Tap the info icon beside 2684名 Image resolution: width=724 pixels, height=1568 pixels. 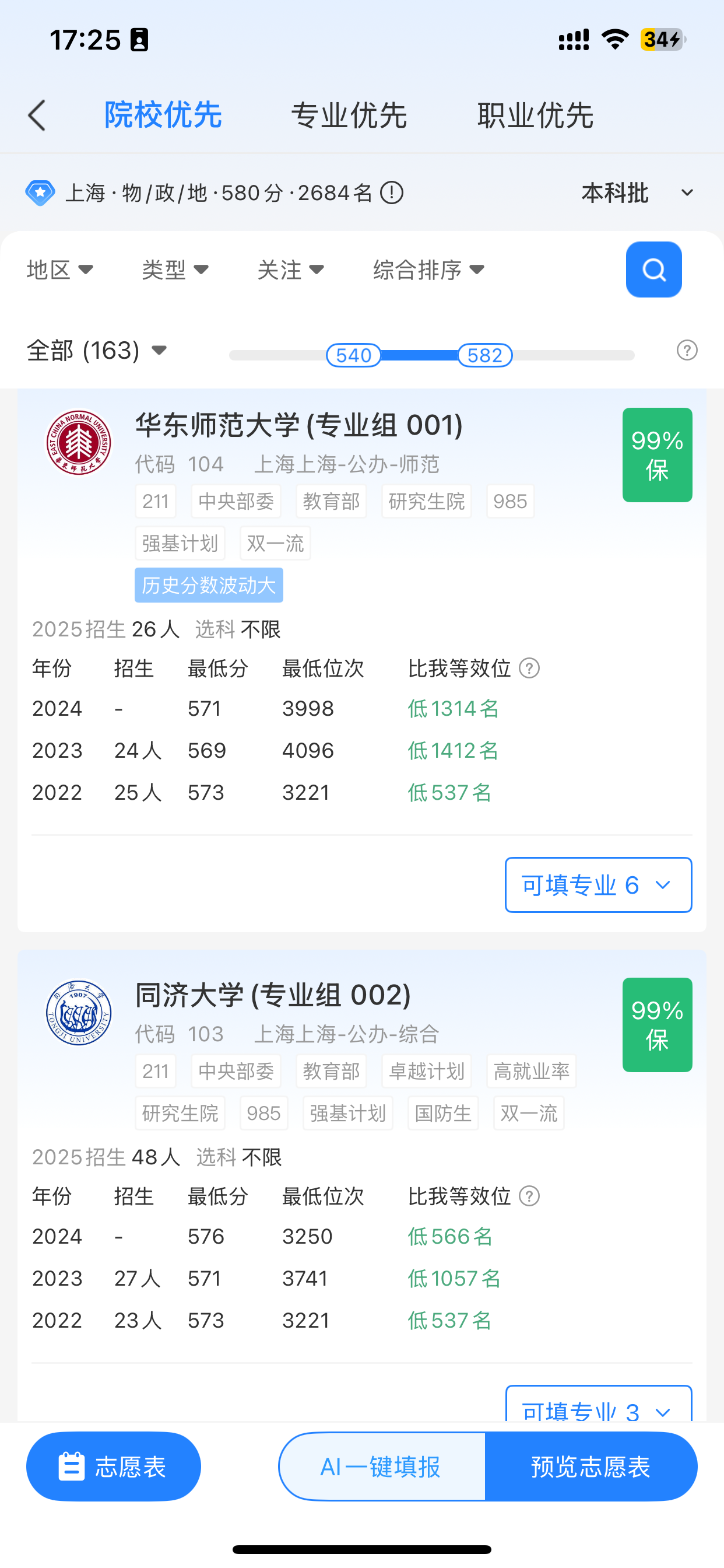tap(392, 193)
